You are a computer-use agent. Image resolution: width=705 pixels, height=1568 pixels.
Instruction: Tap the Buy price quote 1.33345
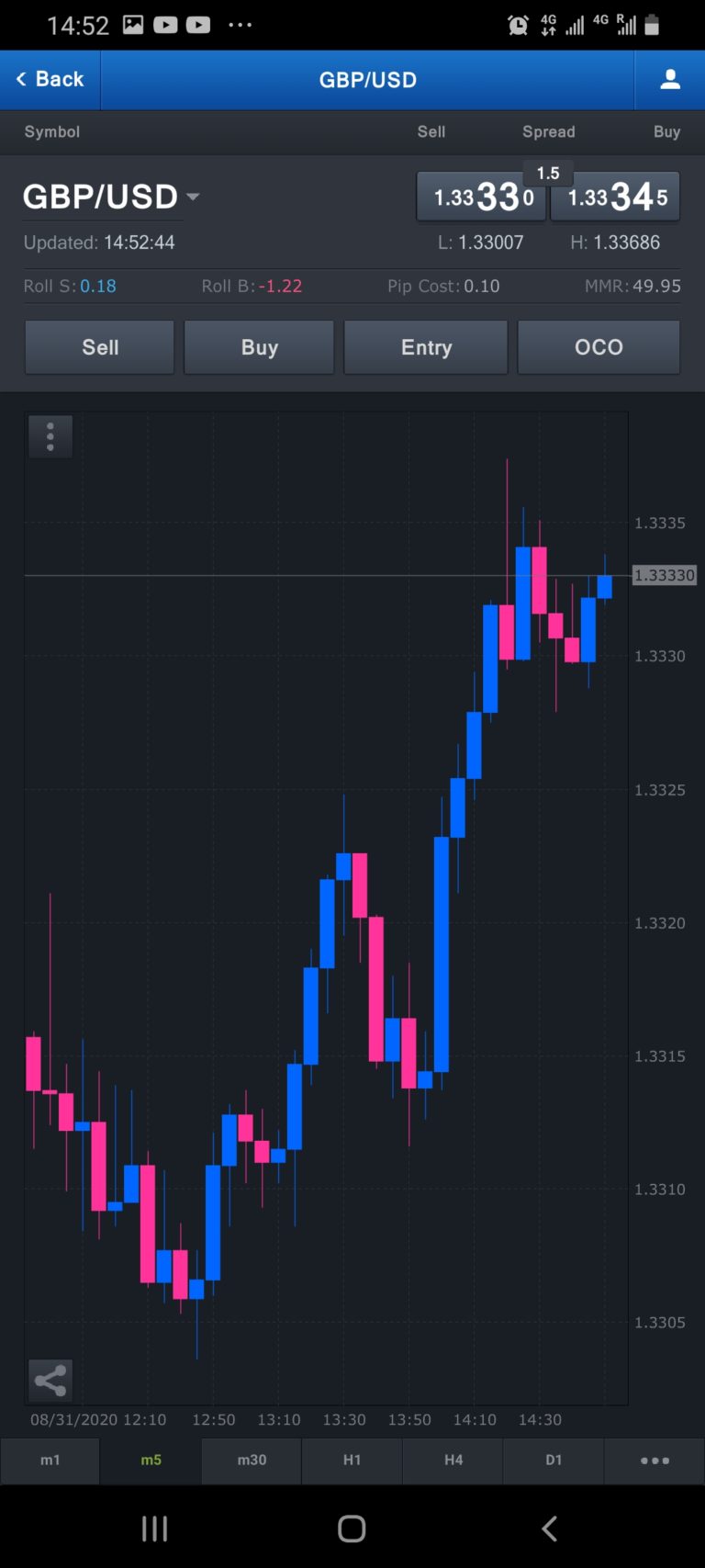[x=616, y=196]
